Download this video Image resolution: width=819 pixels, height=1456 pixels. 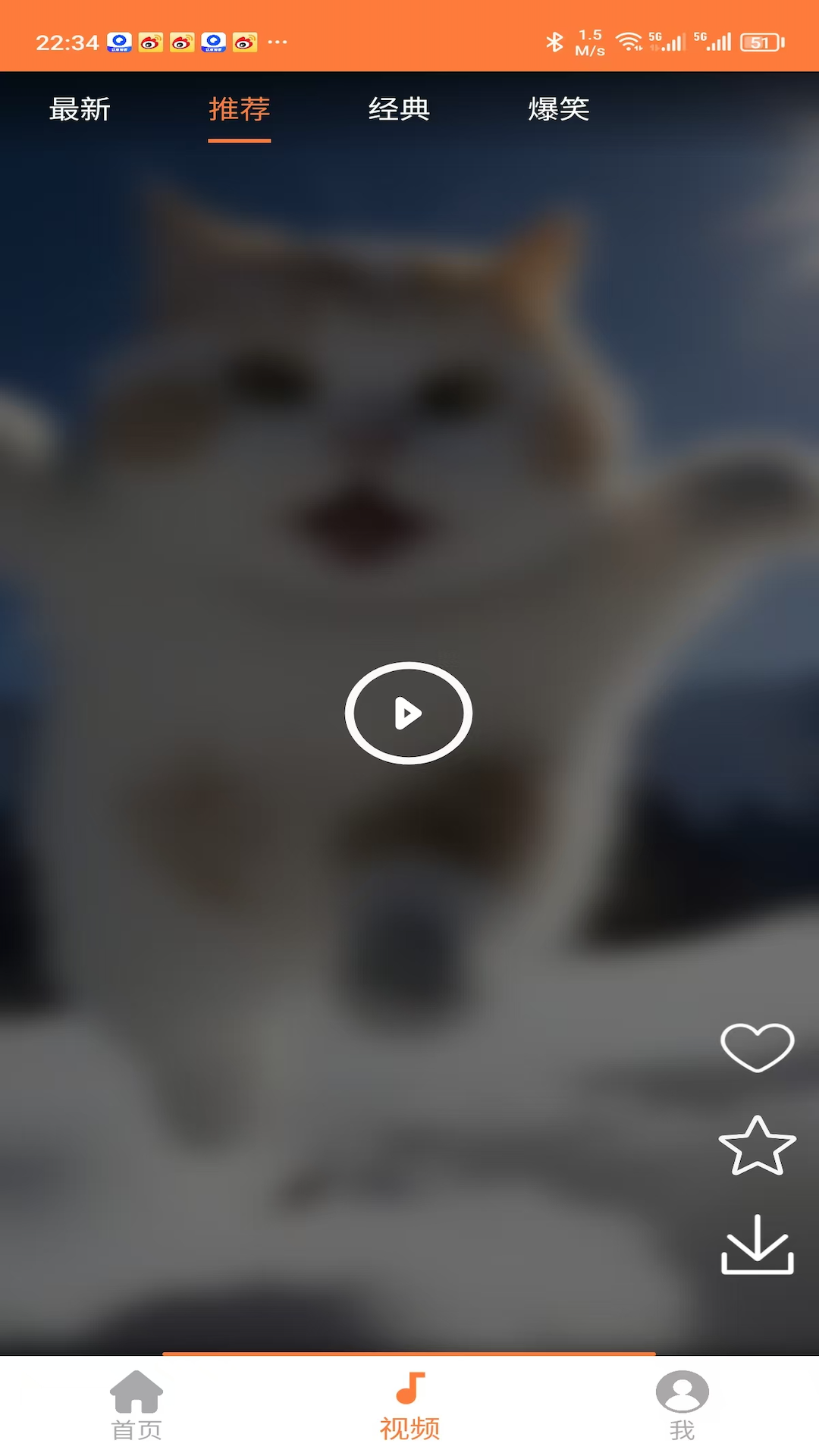tap(757, 1244)
